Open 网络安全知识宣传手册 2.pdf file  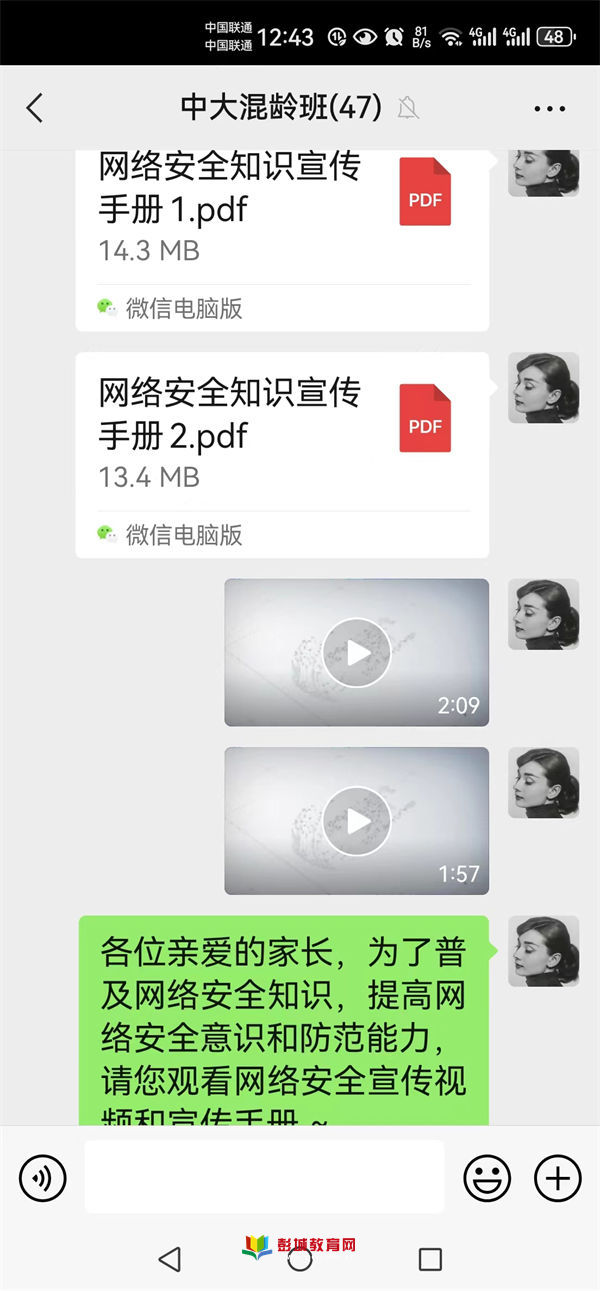click(282, 455)
